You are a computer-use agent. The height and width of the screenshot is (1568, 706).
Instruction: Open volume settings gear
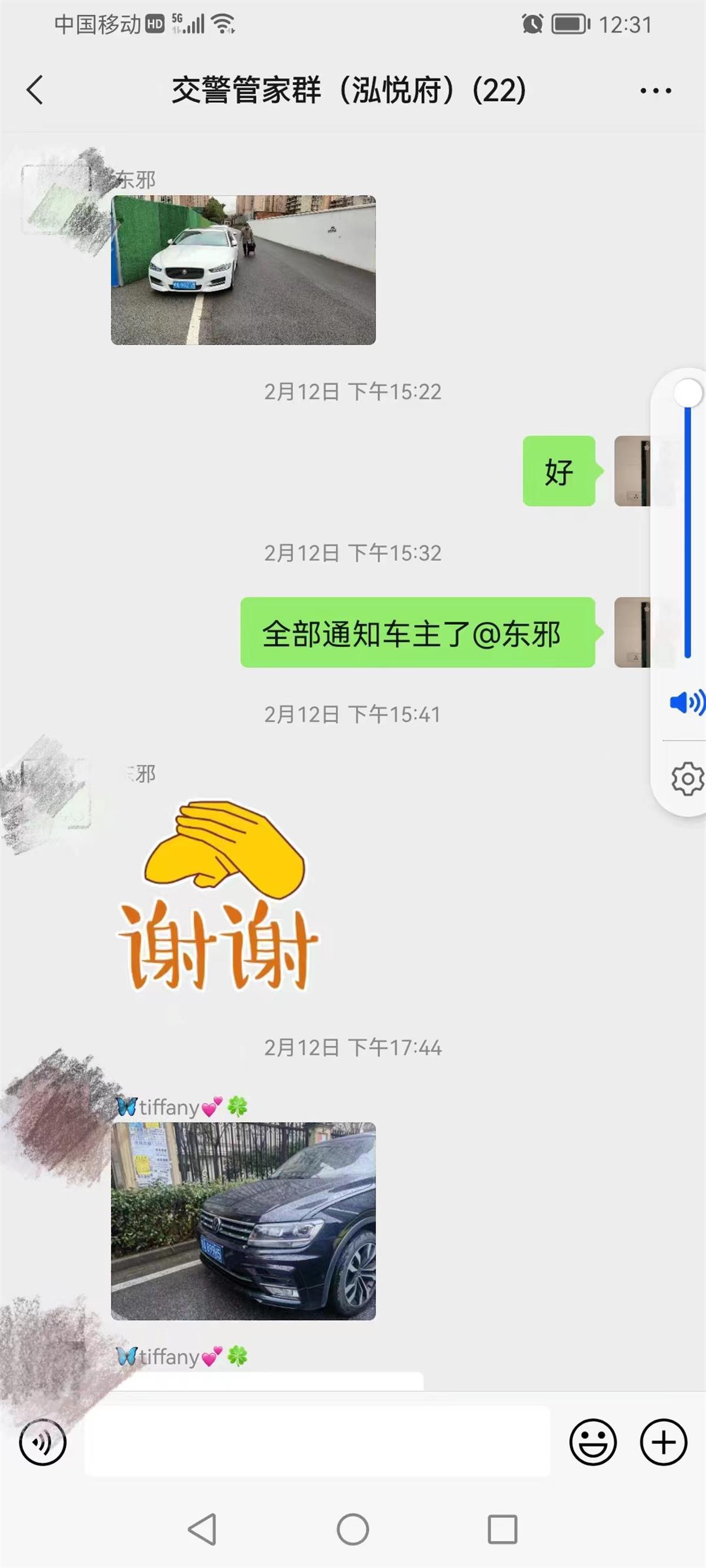pyautogui.click(x=687, y=778)
